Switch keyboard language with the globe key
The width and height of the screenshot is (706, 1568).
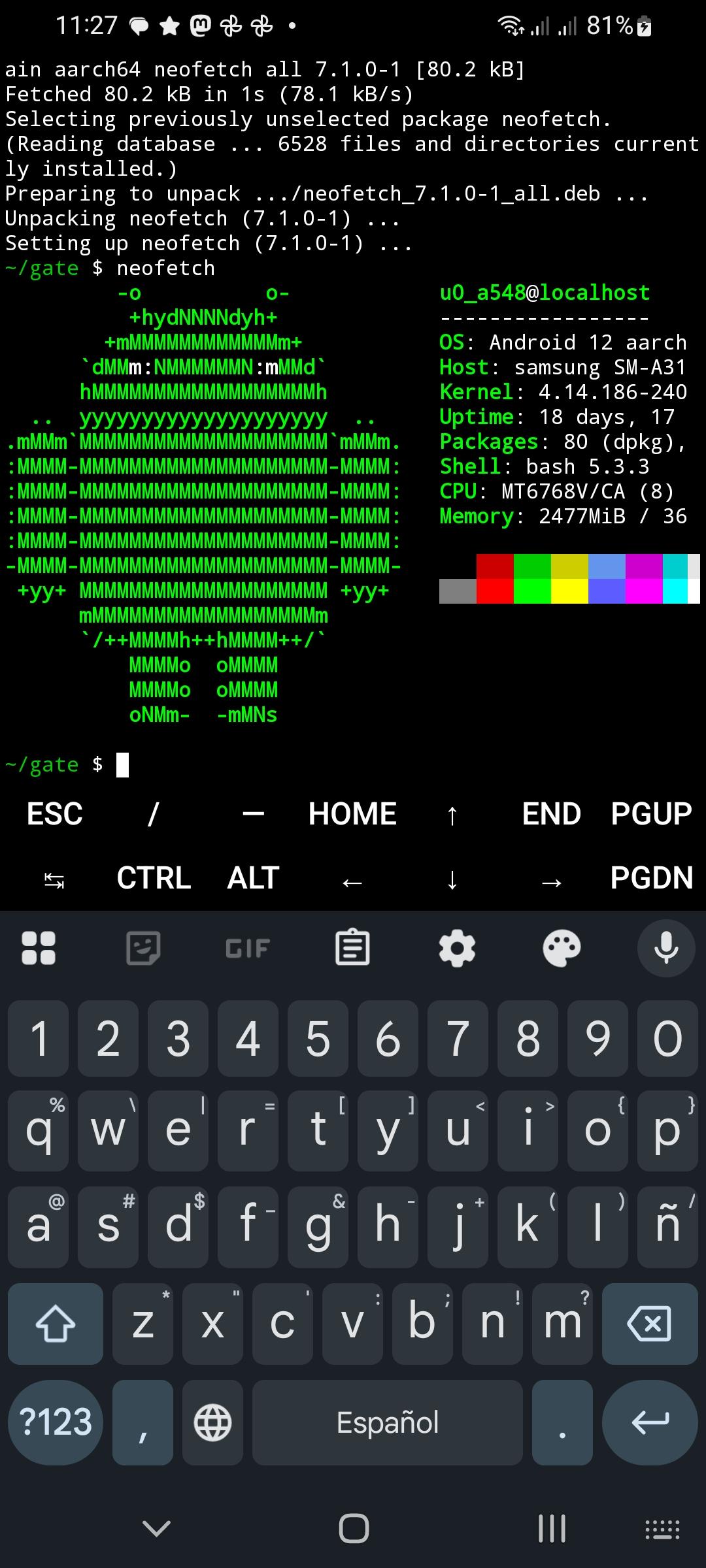pyautogui.click(x=212, y=1422)
